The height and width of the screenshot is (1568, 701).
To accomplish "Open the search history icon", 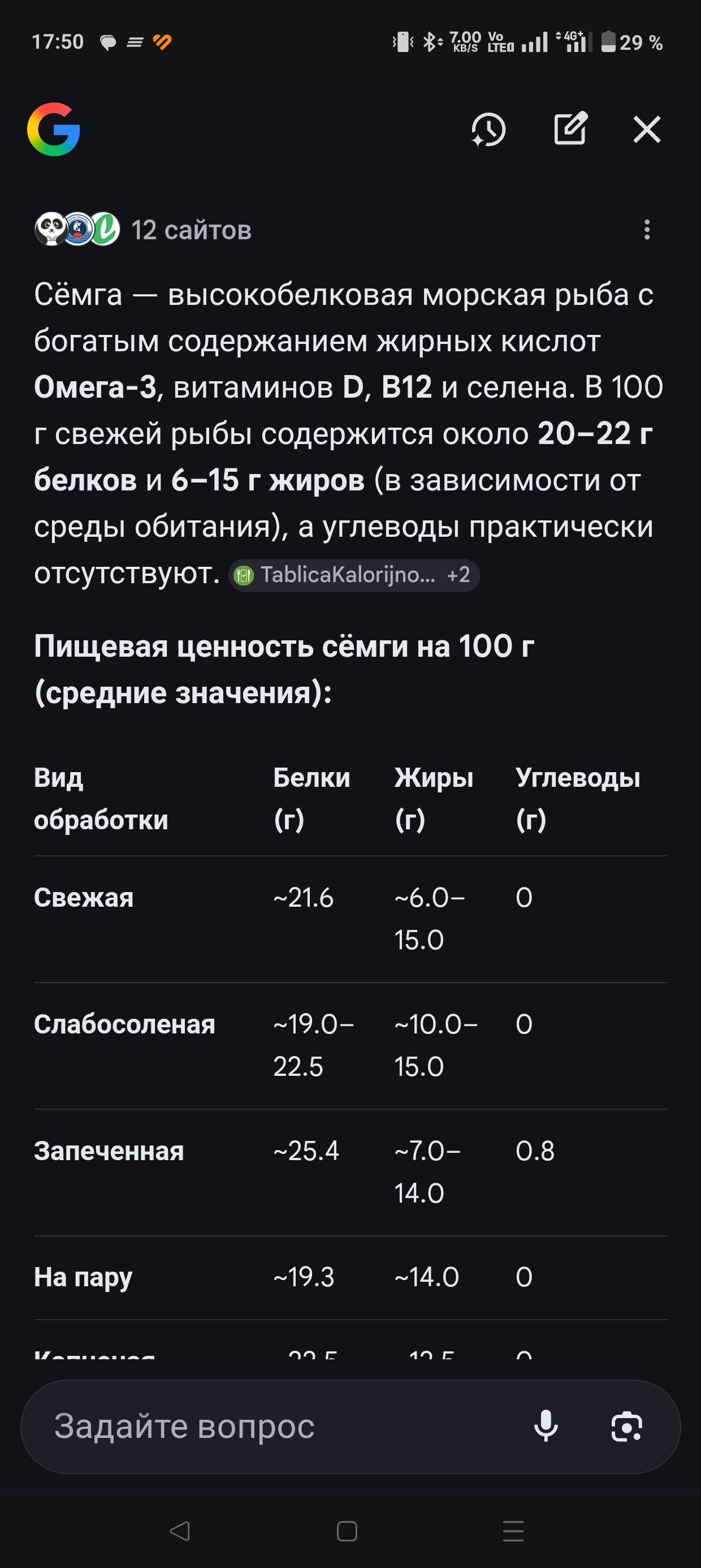I will point(488,130).
